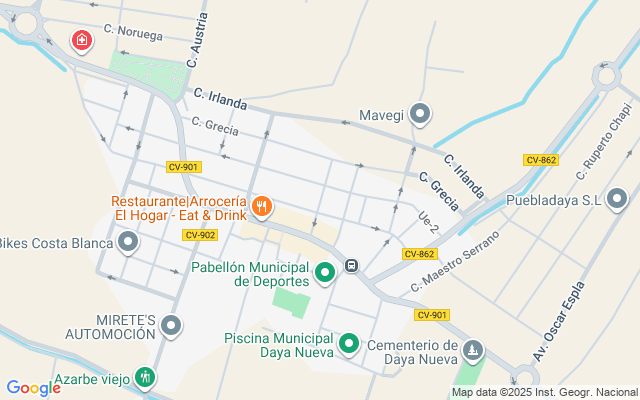Open Piscina Municipal Daya Nueva marker
The image size is (640, 400).
pyautogui.click(x=349, y=344)
